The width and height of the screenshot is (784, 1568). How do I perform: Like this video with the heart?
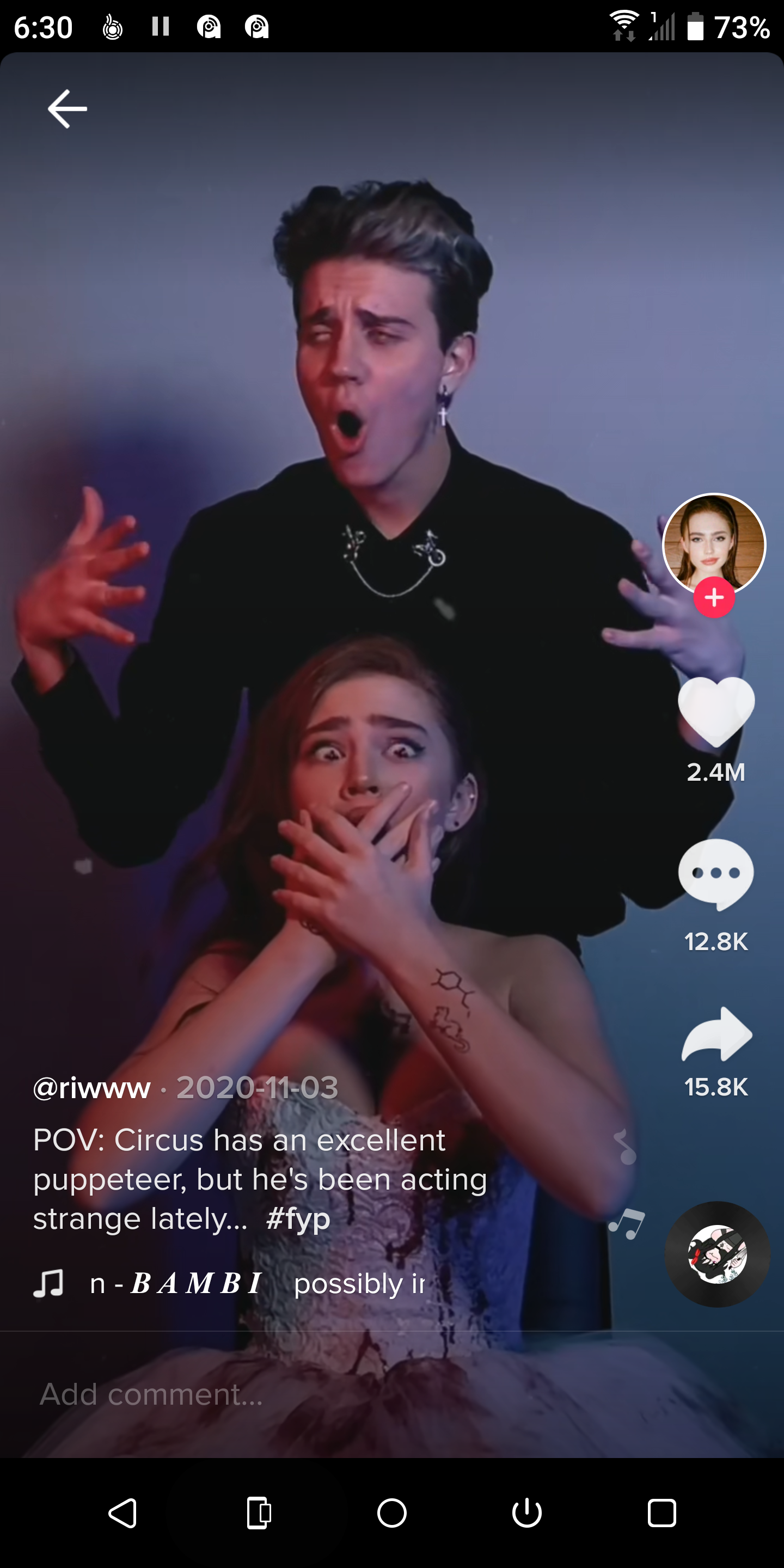[716, 712]
